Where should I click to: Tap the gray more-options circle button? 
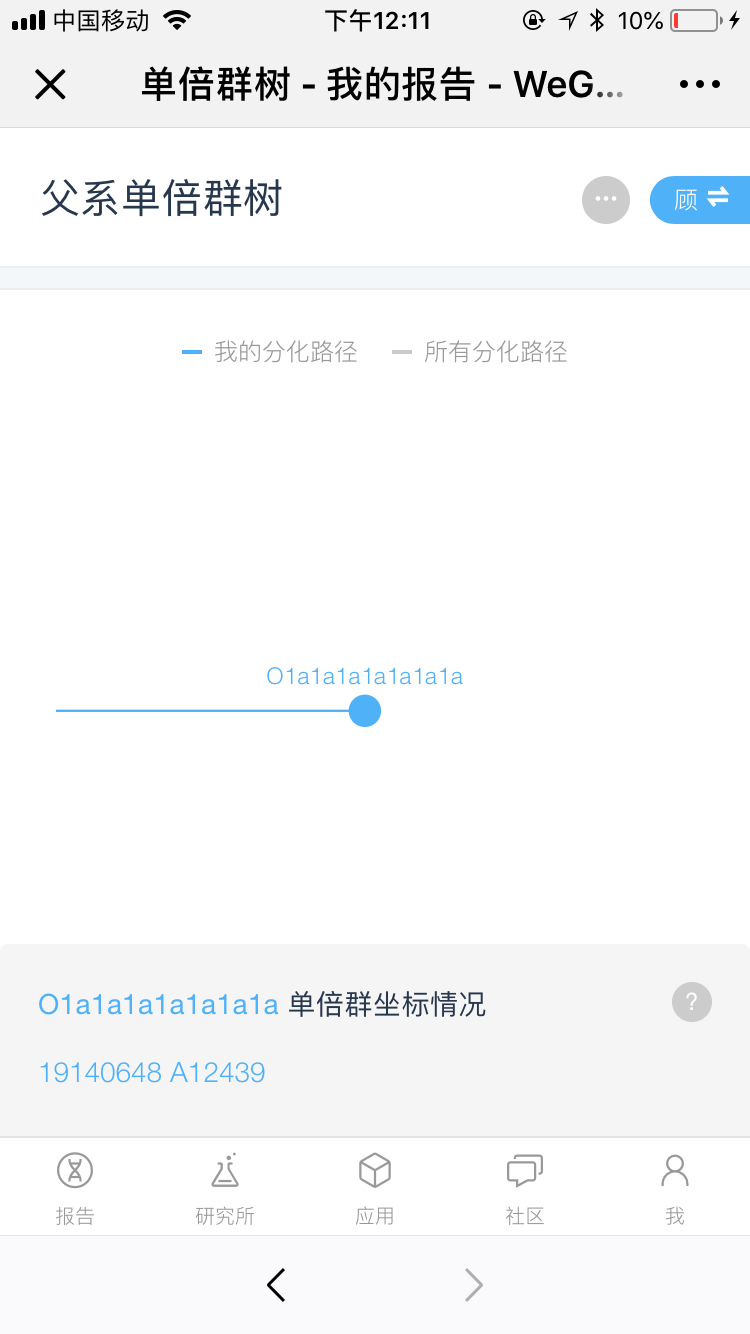point(606,199)
